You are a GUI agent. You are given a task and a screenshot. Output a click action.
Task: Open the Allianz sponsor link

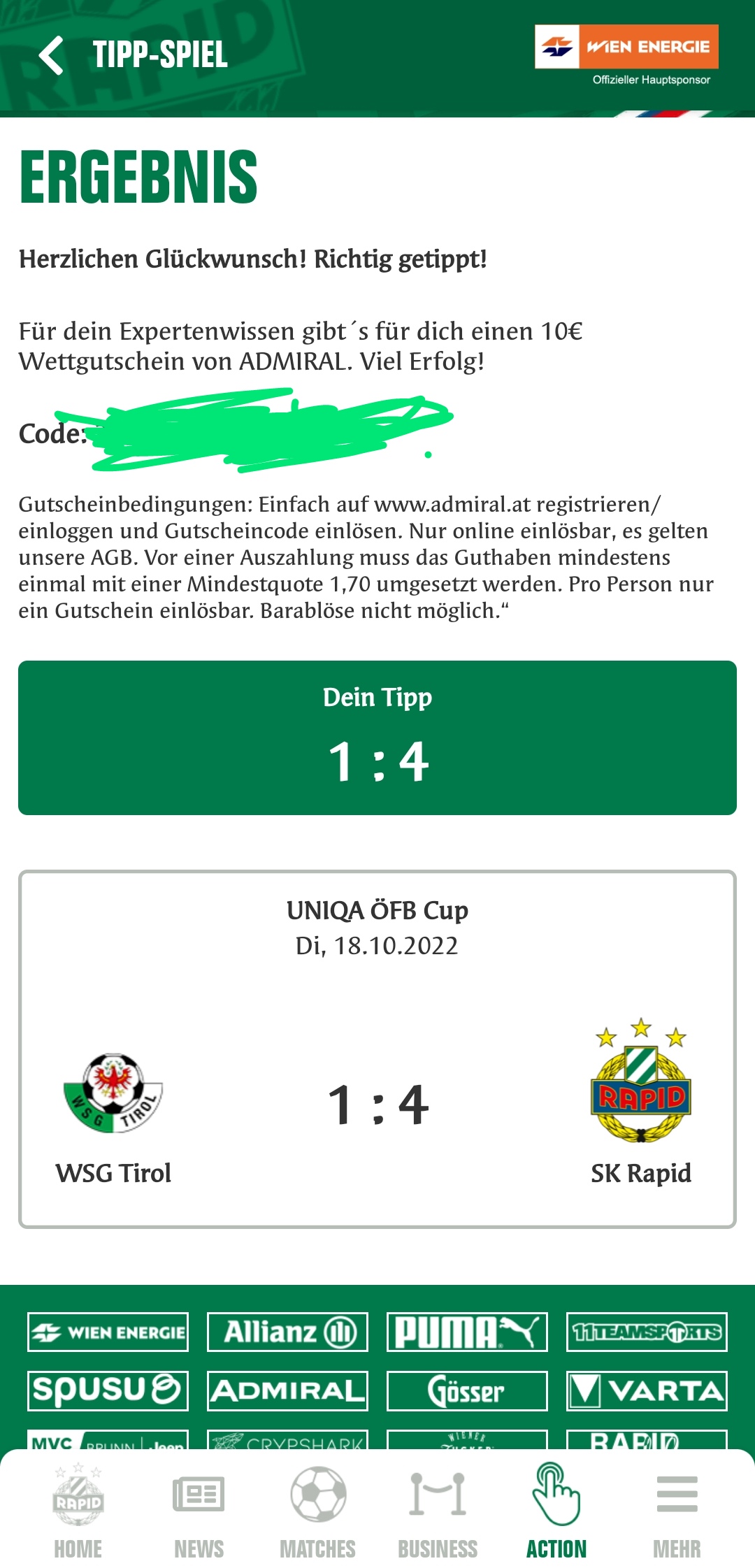coord(287,1332)
